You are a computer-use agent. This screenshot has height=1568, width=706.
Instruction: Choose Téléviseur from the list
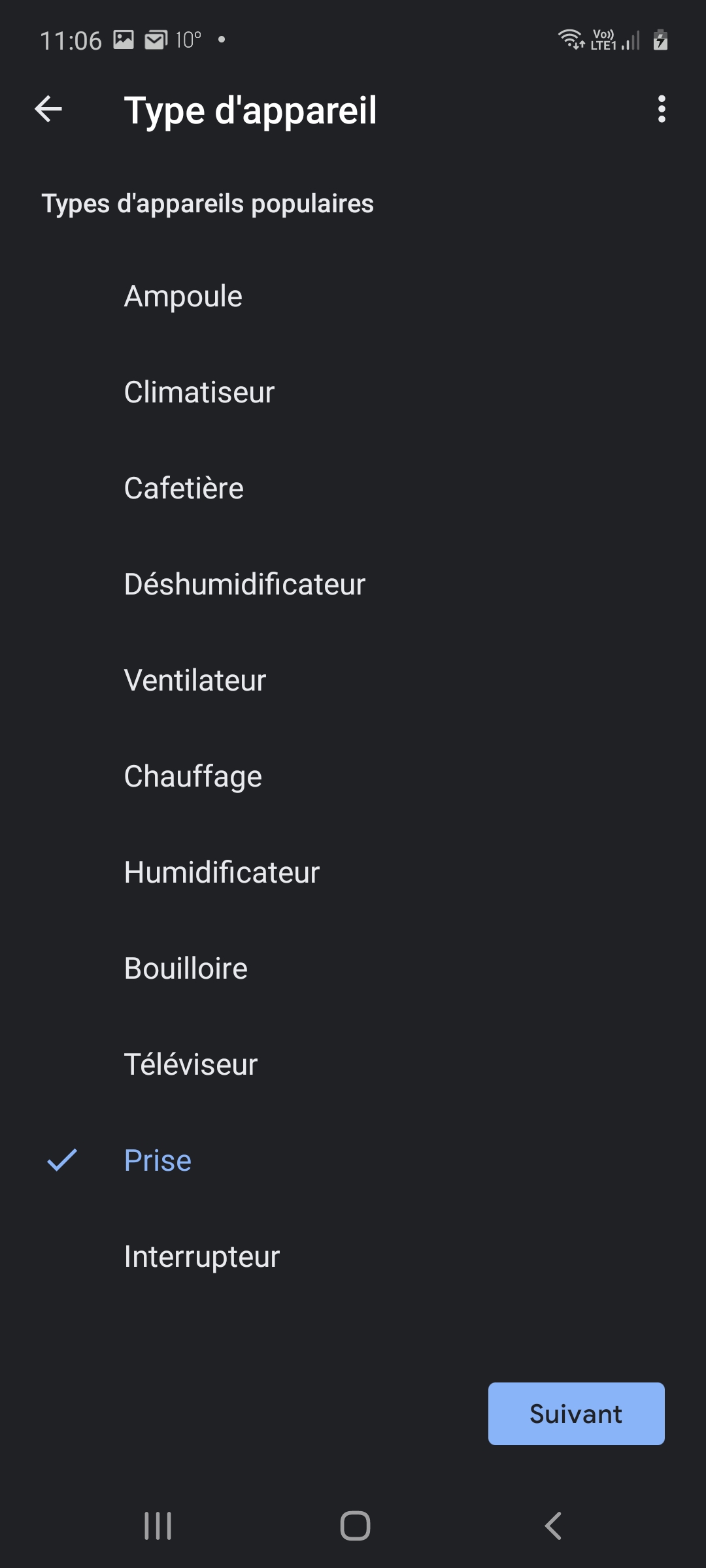(353, 1065)
